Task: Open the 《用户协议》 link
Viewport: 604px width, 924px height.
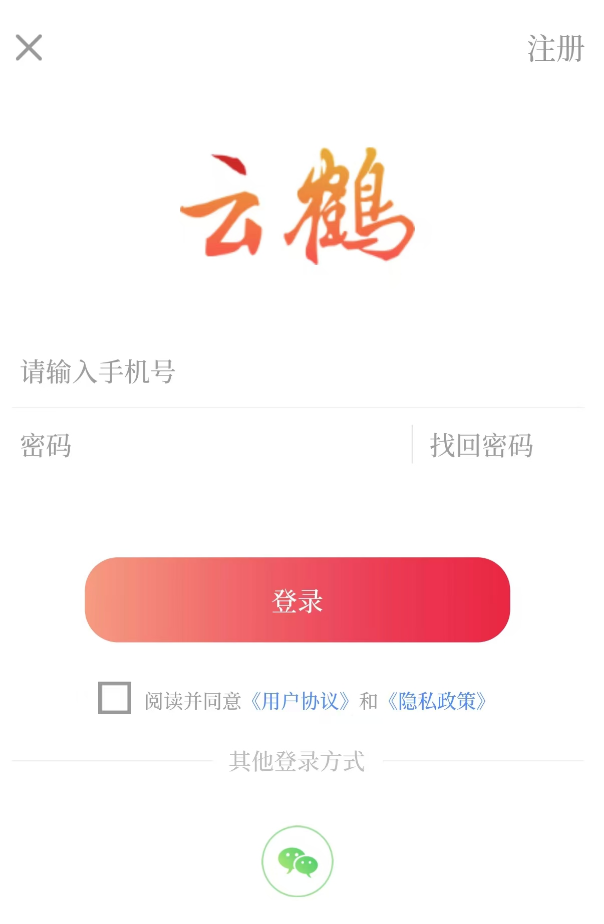Action: (x=300, y=701)
